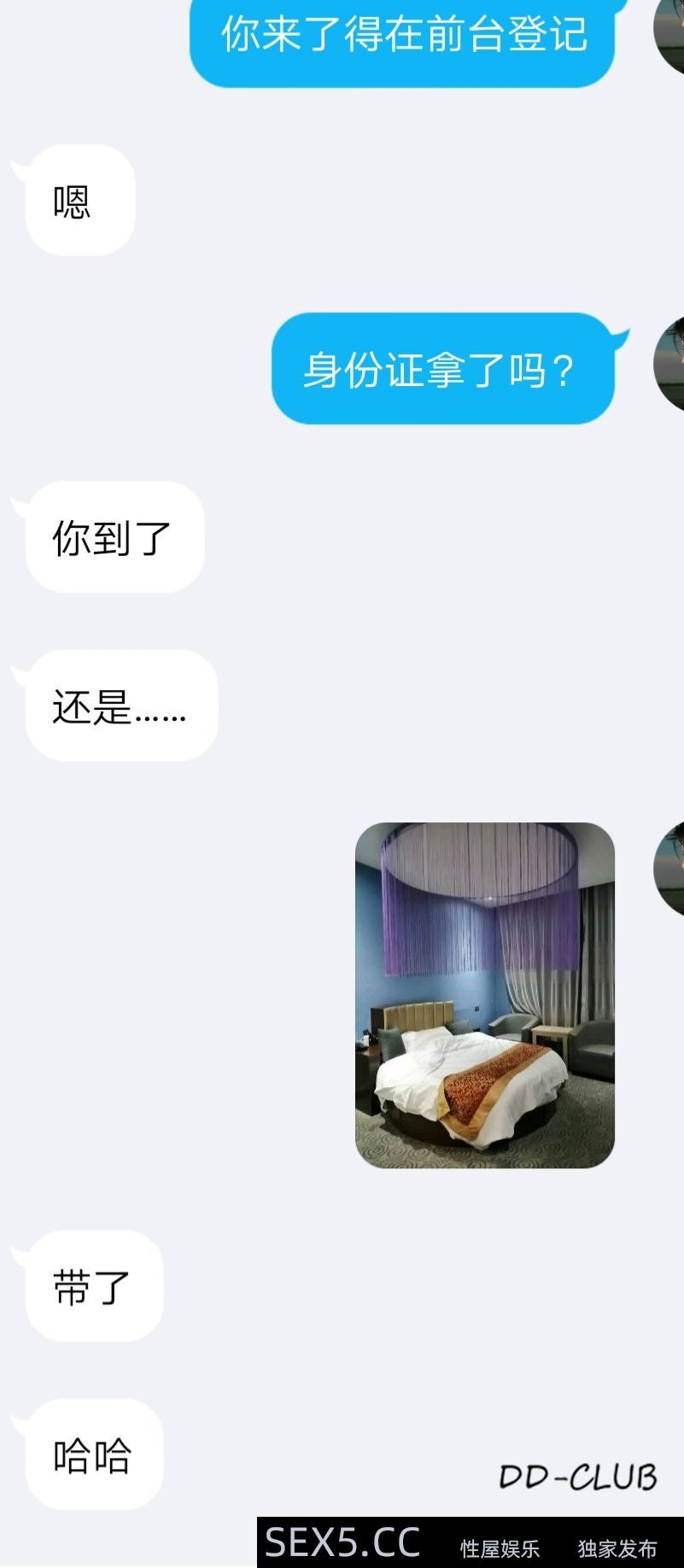The height and width of the screenshot is (1568, 684).
Task: Open sender avatar next to the room photo
Action: click(x=670, y=869)
